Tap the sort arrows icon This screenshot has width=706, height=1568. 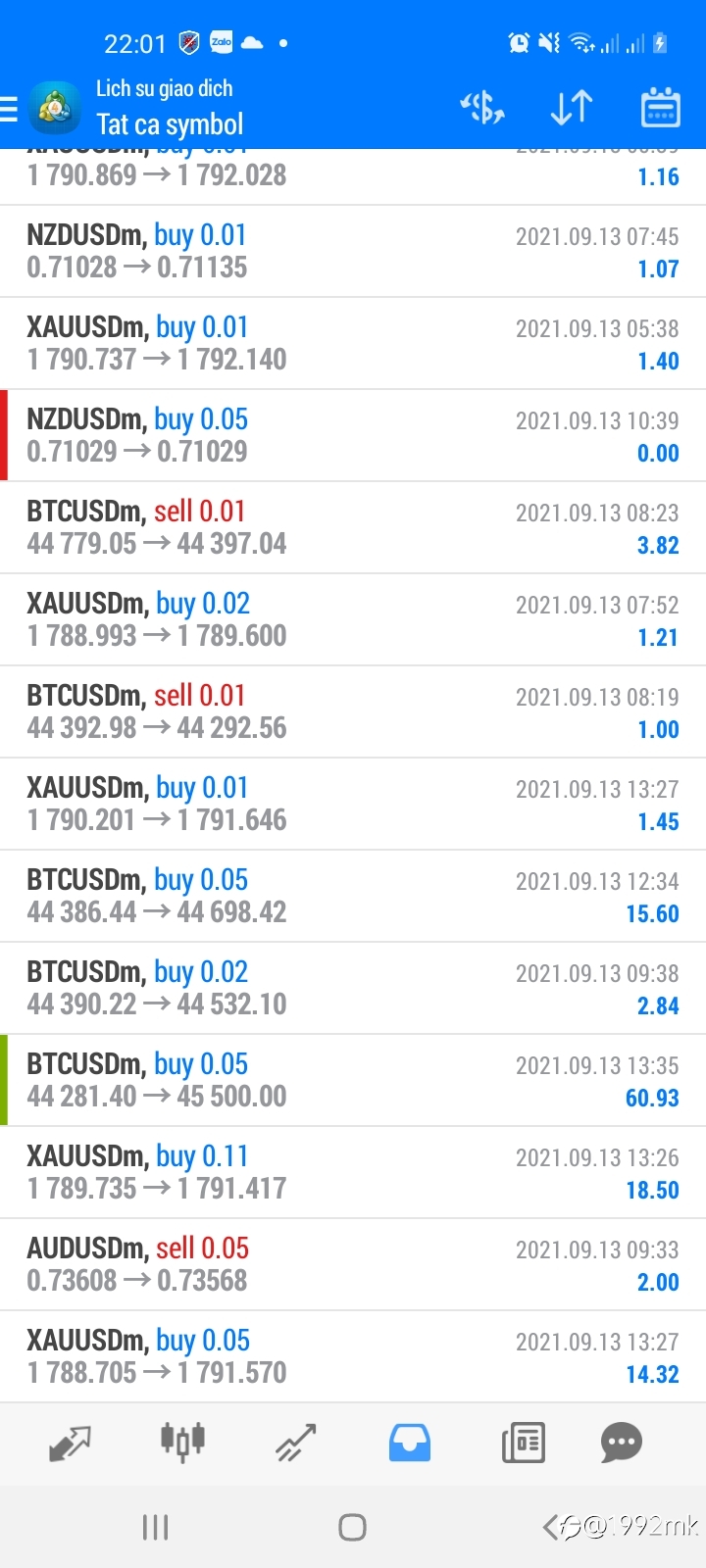click(572, 108)
